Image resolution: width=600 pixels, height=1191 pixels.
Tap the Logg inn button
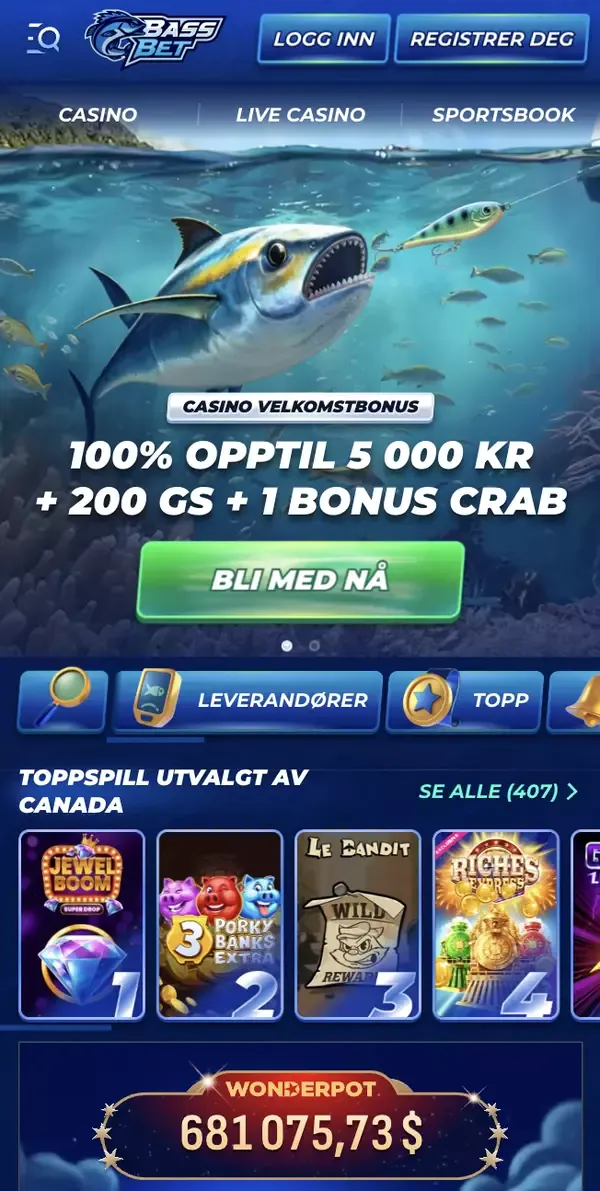(x=323, y=39)
